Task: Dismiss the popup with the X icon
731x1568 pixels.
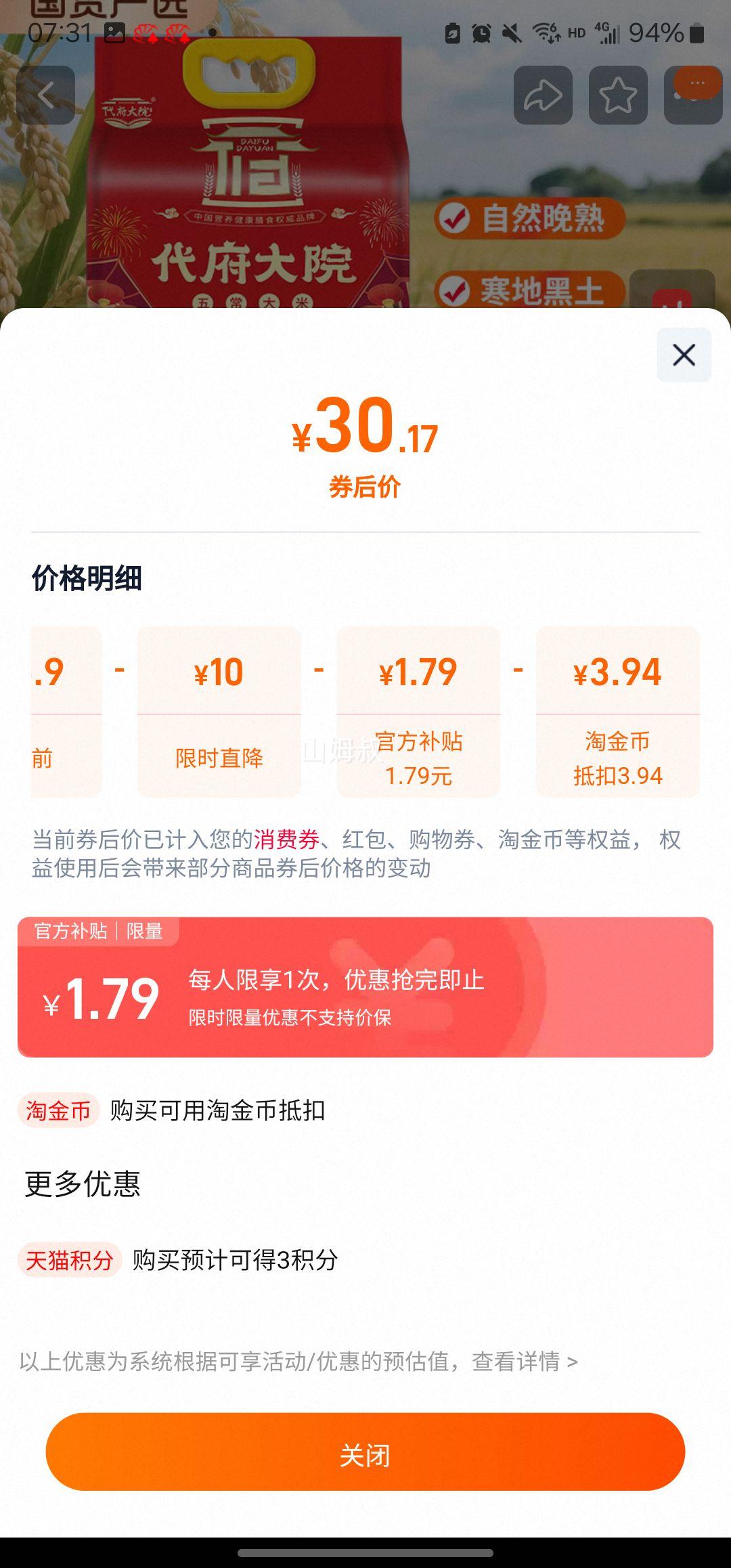Action: [x=683, y=353]
